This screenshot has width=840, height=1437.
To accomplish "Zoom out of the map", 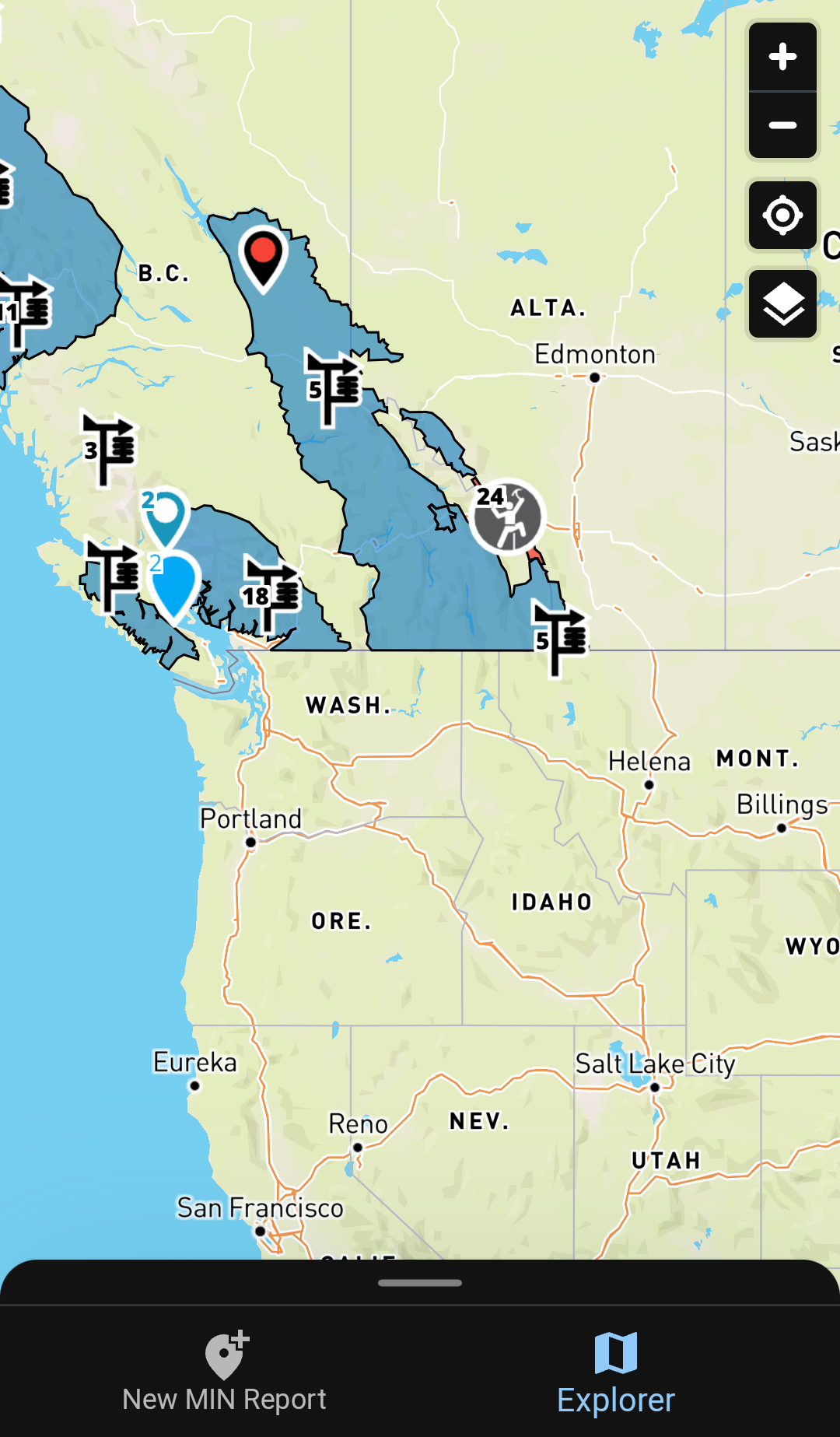I will coord(782,125).
